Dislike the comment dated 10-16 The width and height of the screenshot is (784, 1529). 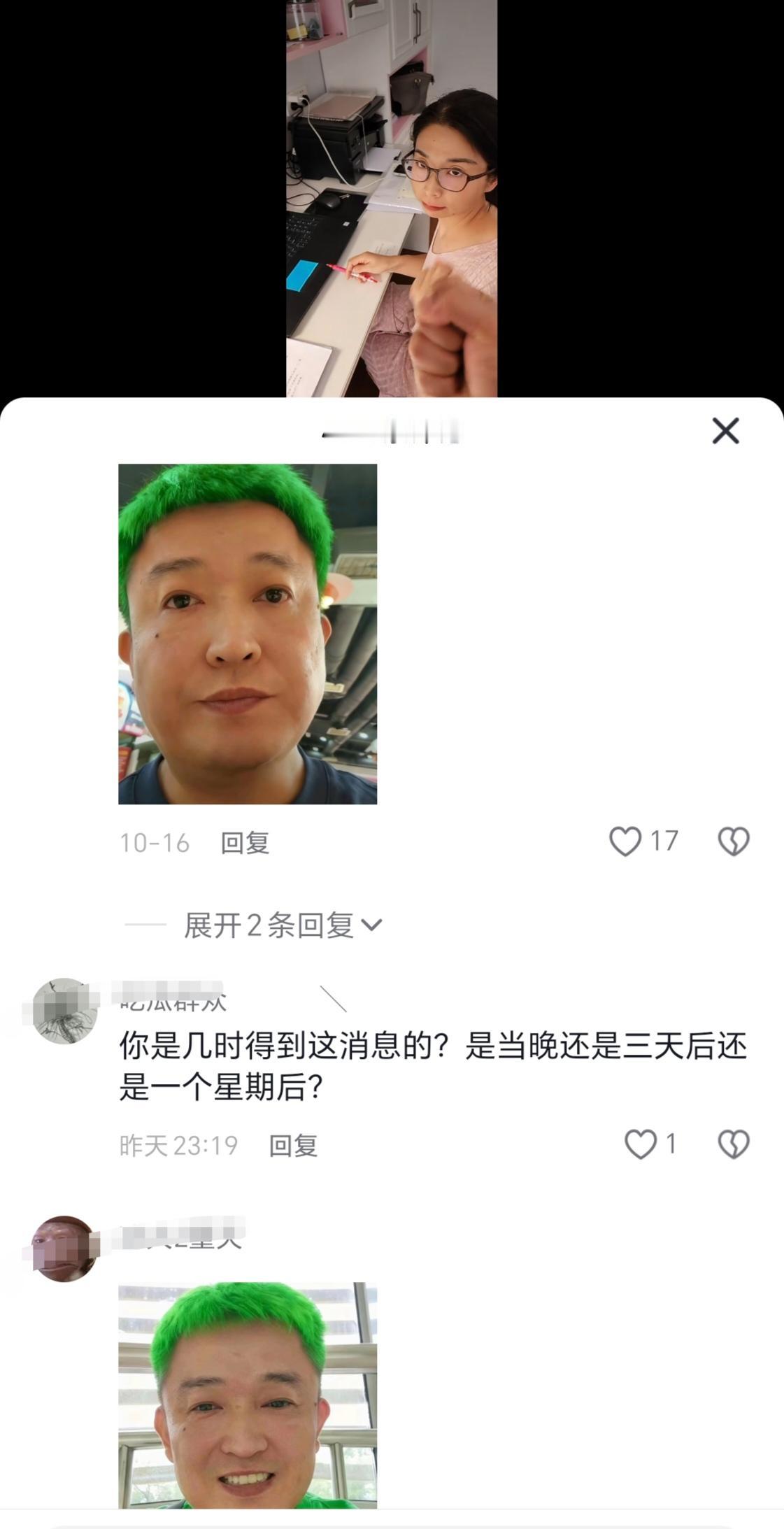click(x=734, y=841)
